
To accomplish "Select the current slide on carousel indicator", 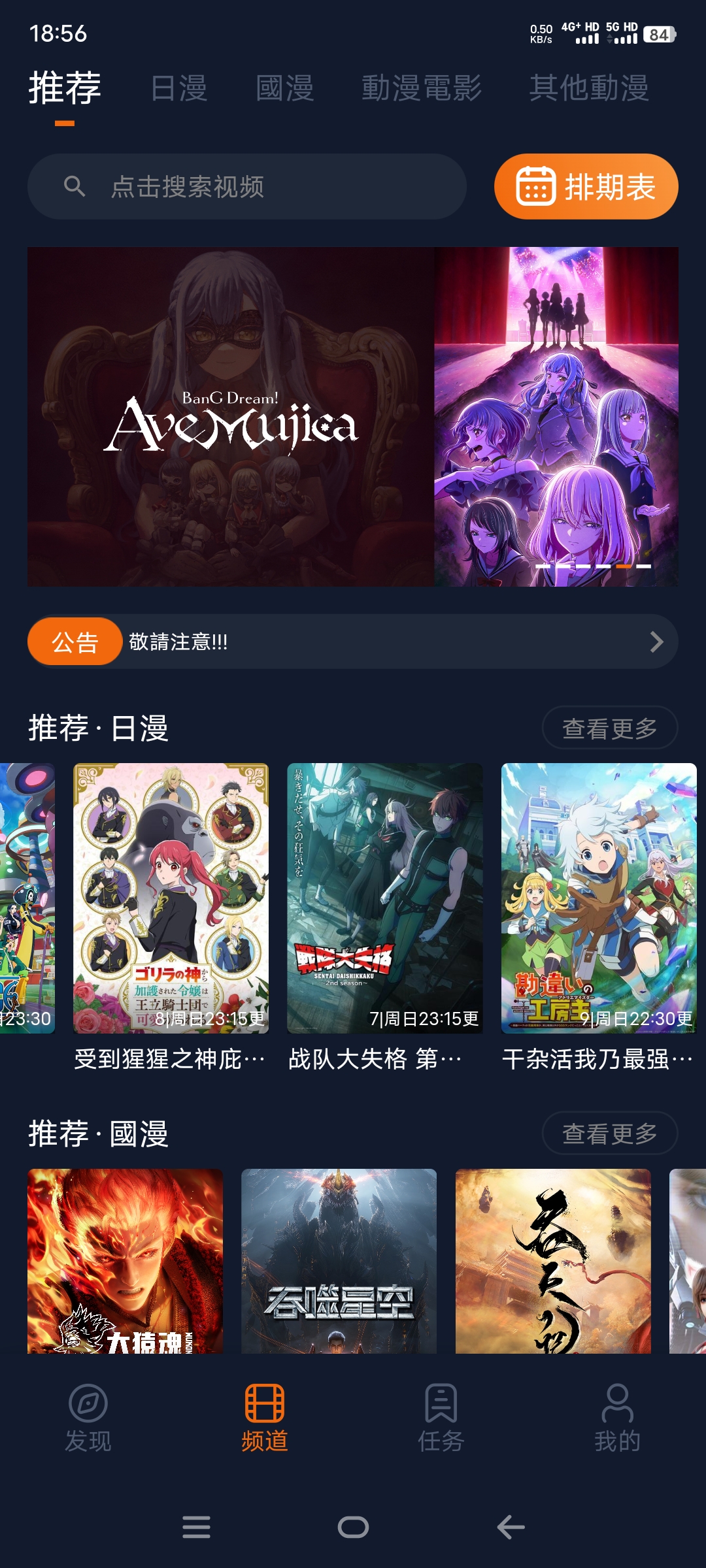I will (623, 566).
